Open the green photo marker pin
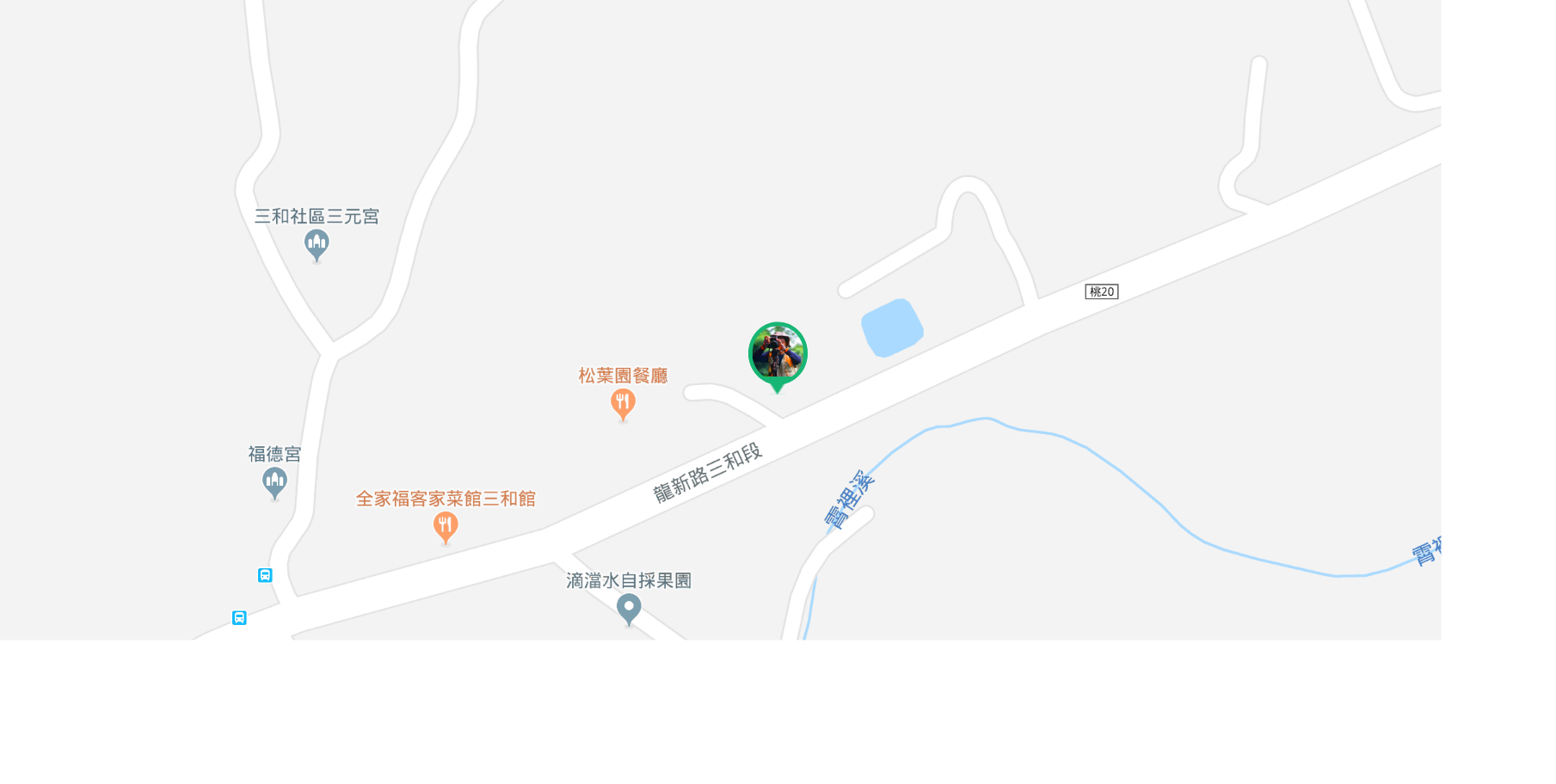The width and height of the screenshot is (1556, 784). pyautogui.click(x=778, y=354)
